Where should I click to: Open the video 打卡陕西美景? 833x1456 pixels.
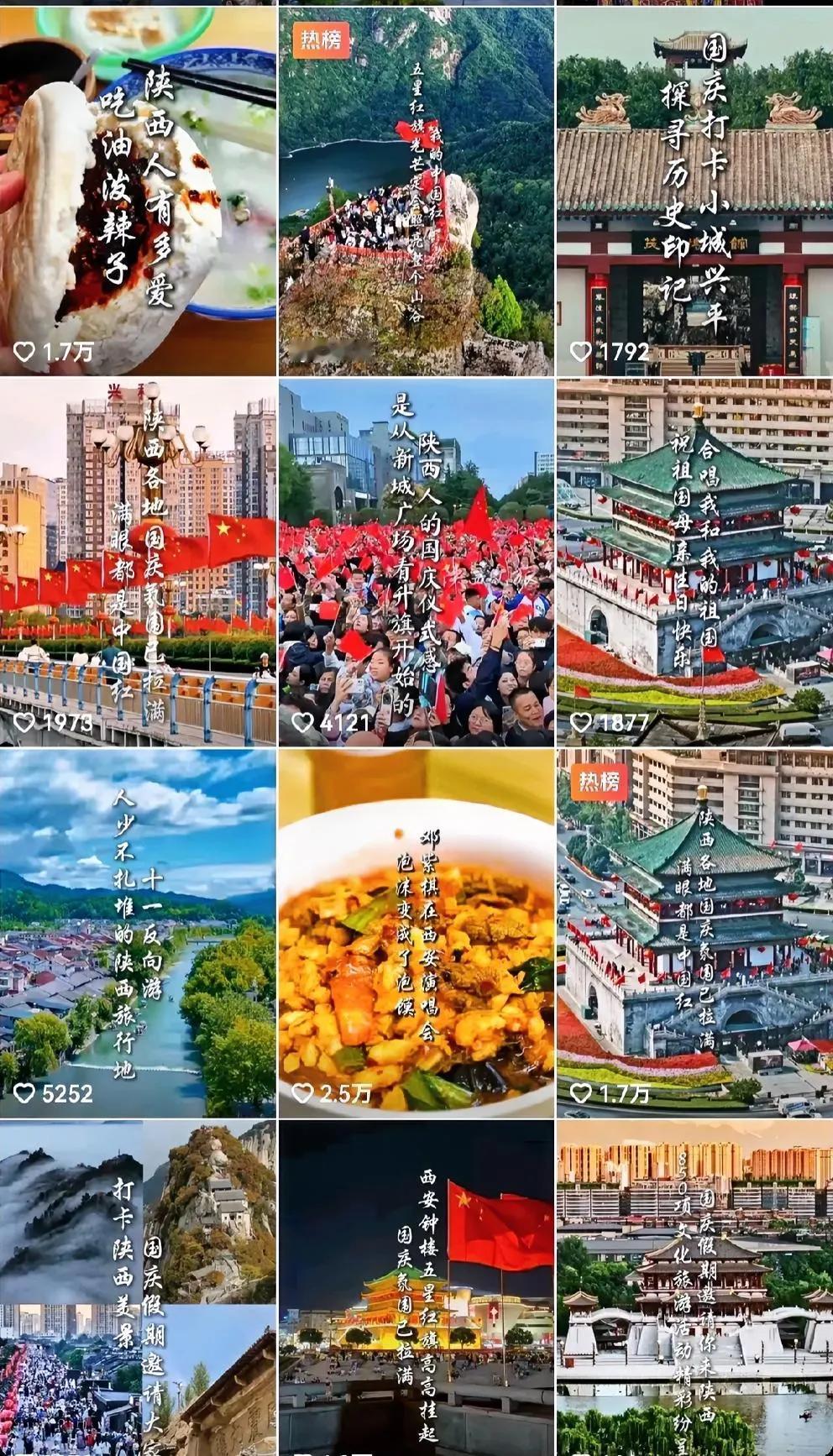tap(138, 1289)
